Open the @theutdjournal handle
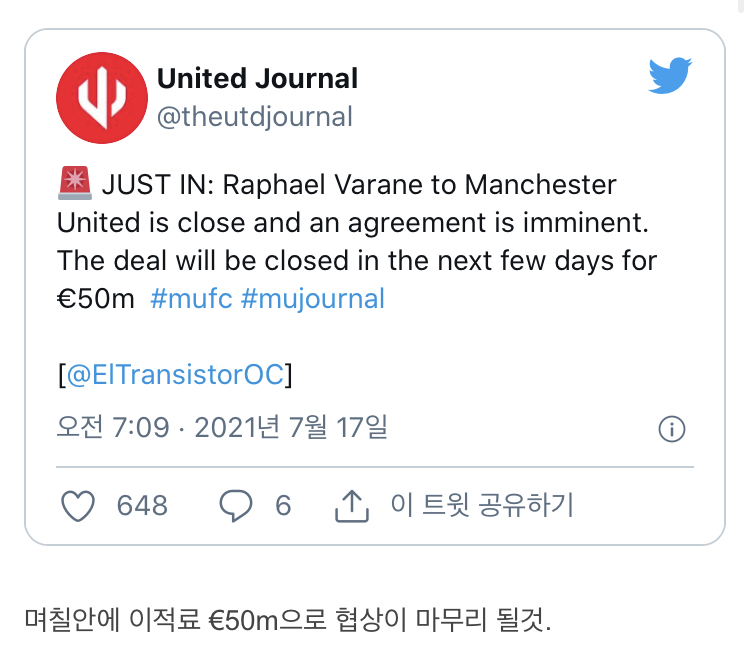 (255, 117)
